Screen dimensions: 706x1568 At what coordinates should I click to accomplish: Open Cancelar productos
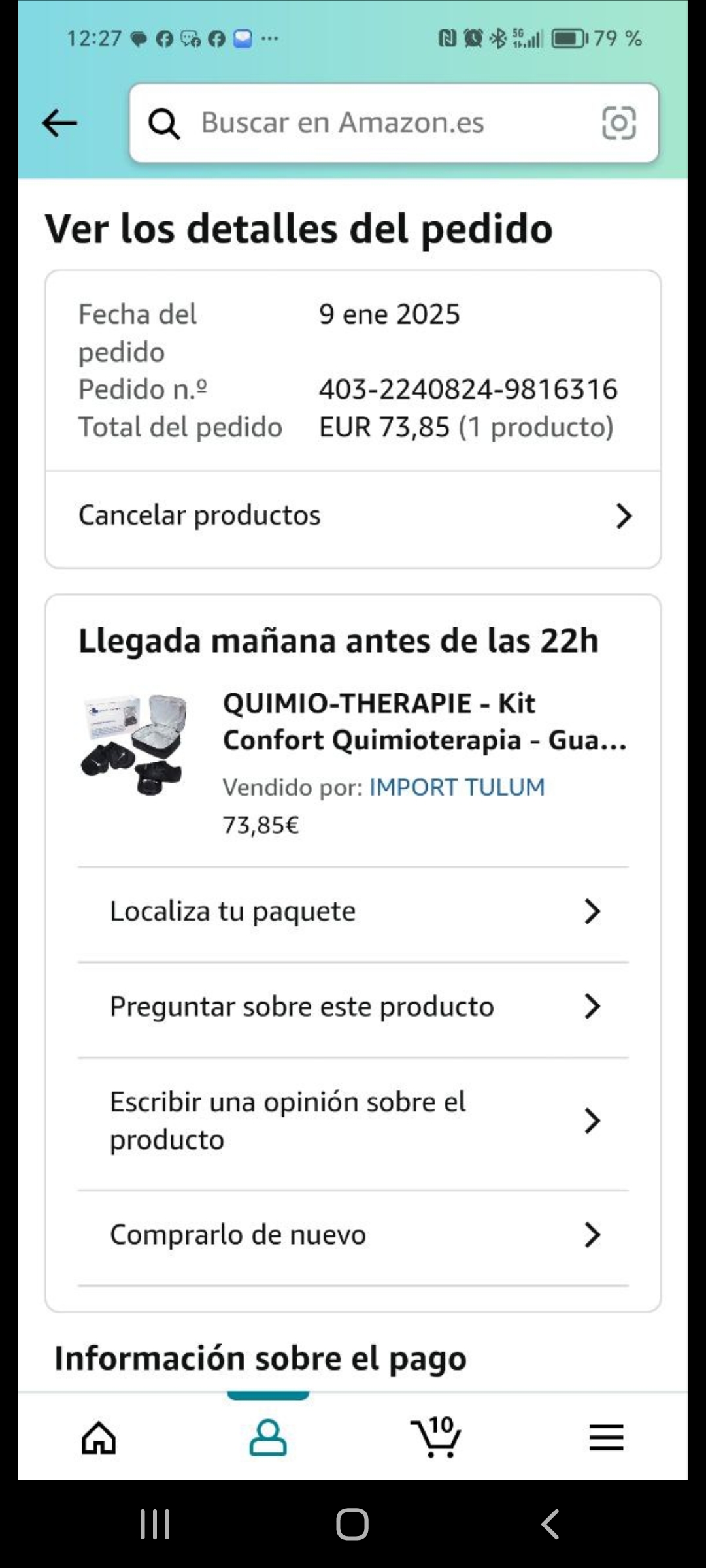[353, 516]
